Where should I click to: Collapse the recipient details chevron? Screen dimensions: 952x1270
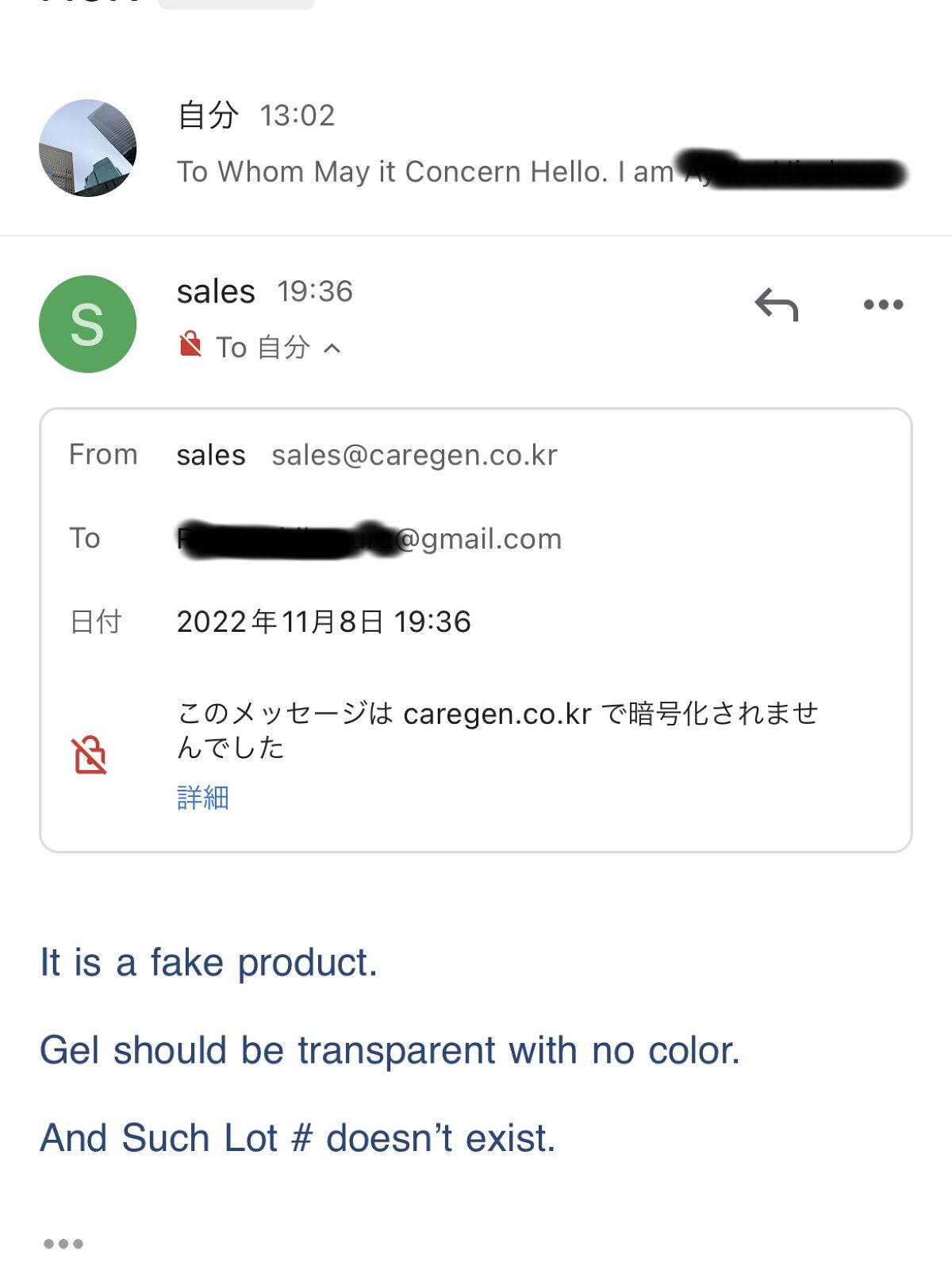(x=332, y=348)
